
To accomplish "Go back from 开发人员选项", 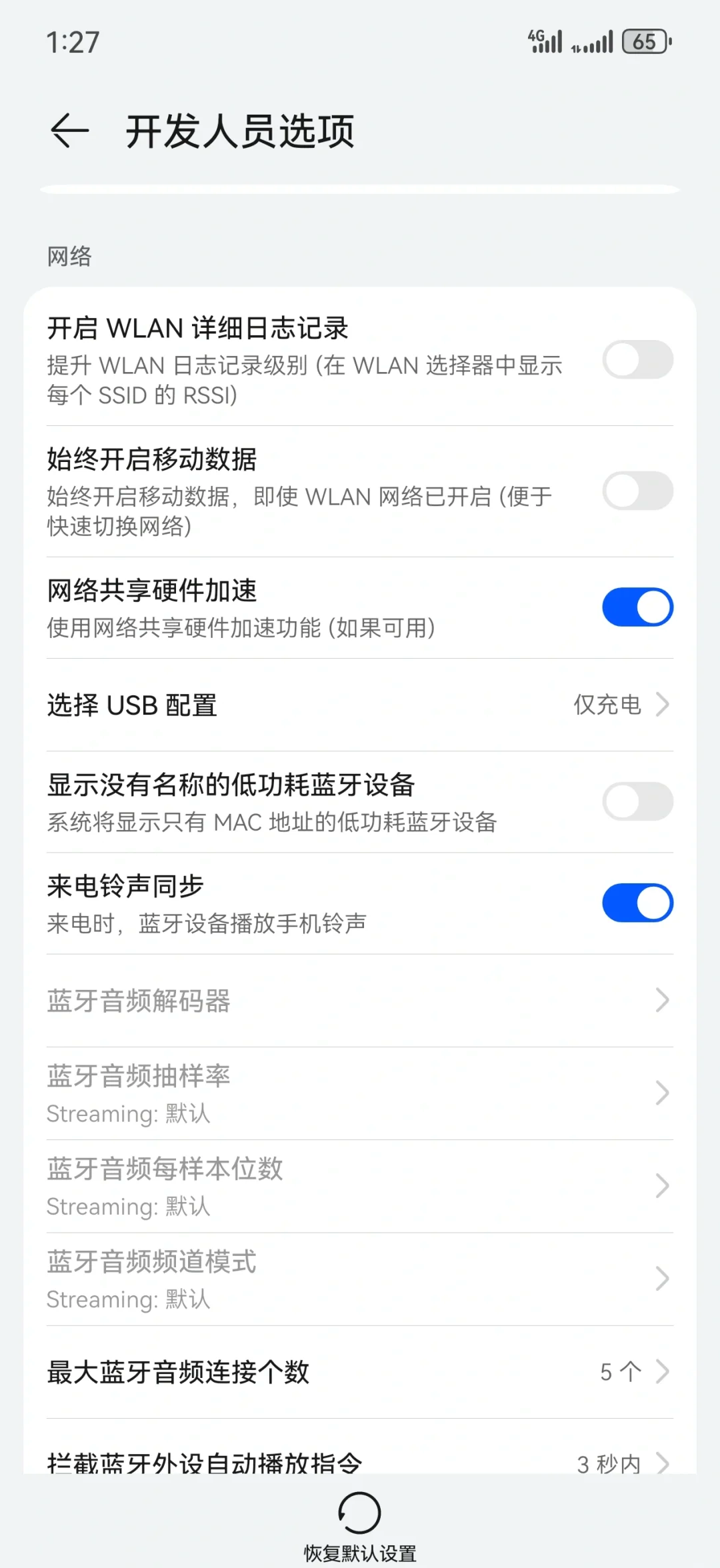I will (x=69, y=130).
